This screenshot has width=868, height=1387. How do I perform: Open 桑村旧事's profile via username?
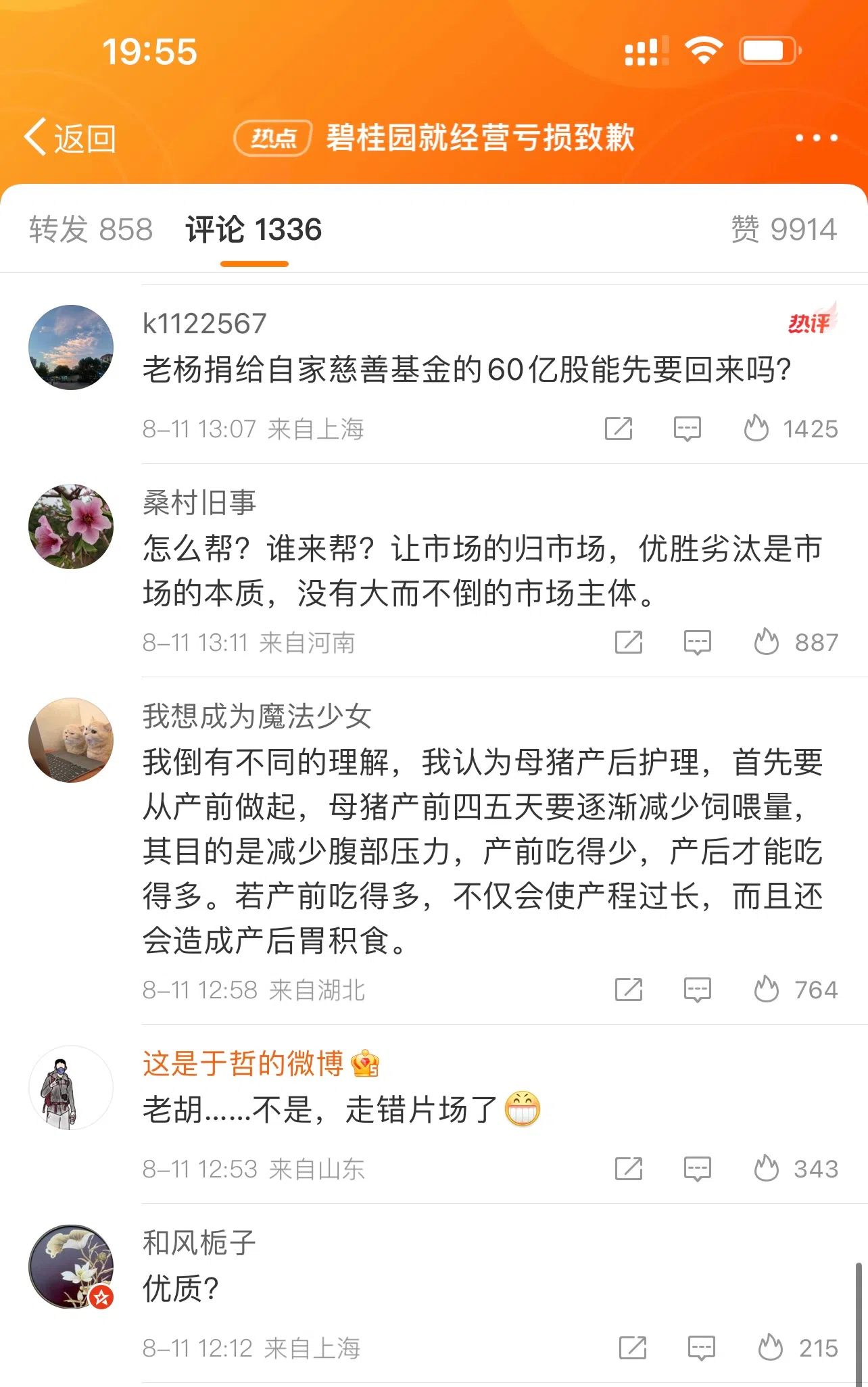coord(199,503)
